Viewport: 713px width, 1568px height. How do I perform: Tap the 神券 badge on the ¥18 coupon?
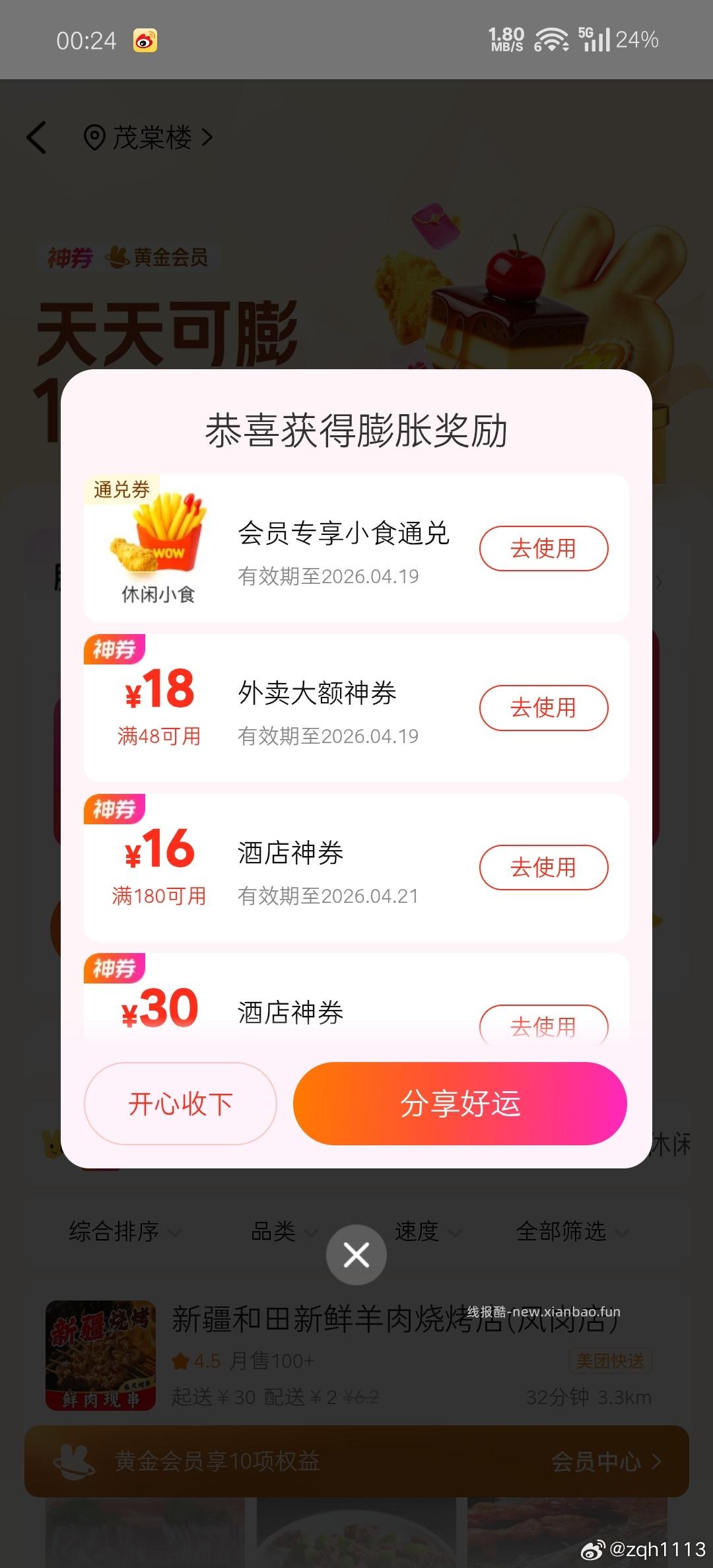[114, 650]
